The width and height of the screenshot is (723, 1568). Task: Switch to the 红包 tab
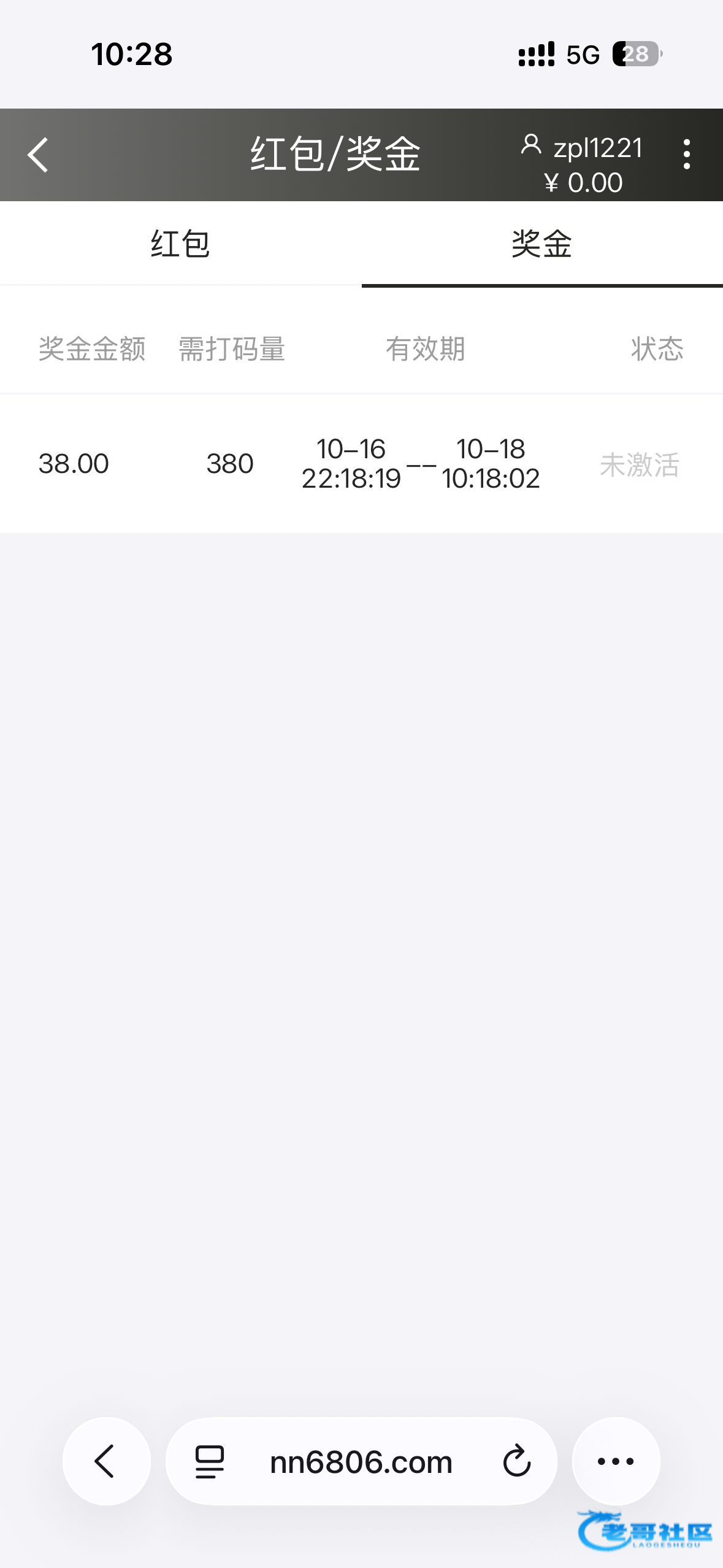[180, 244]
